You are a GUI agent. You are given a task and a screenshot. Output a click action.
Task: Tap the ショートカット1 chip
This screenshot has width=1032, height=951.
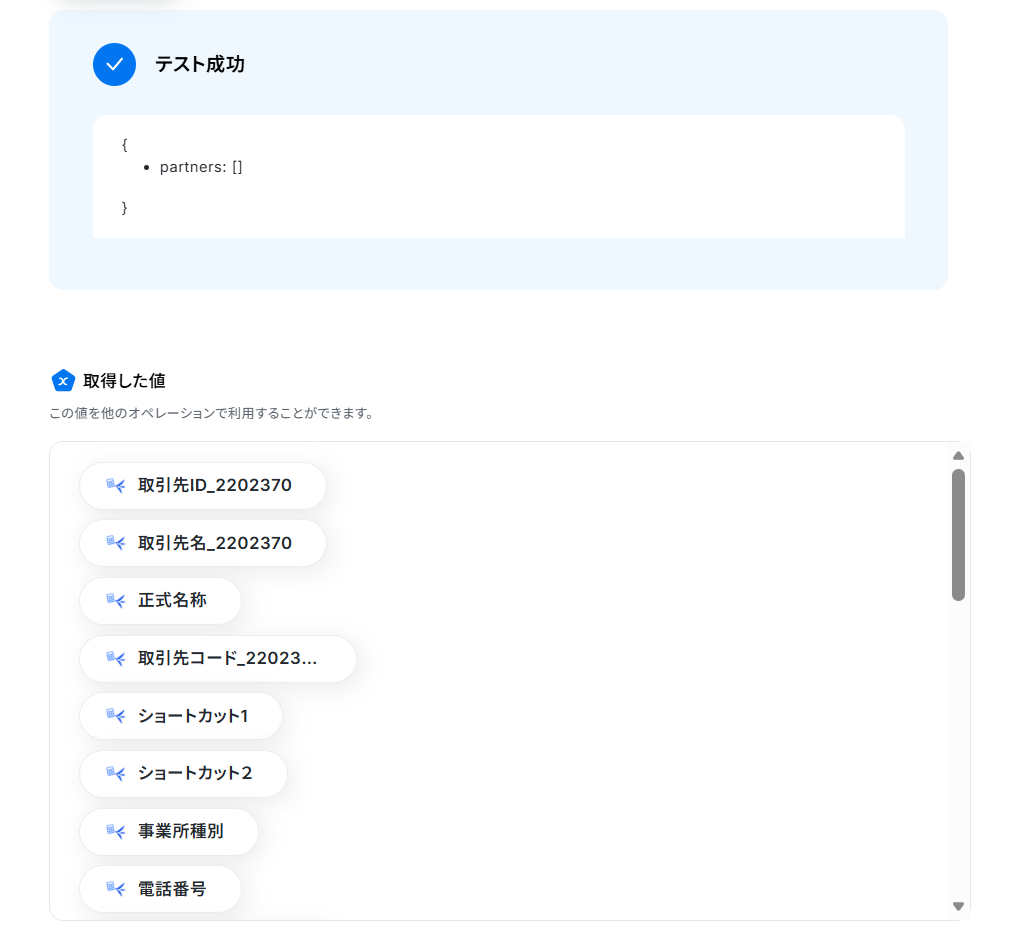(181, 716)
